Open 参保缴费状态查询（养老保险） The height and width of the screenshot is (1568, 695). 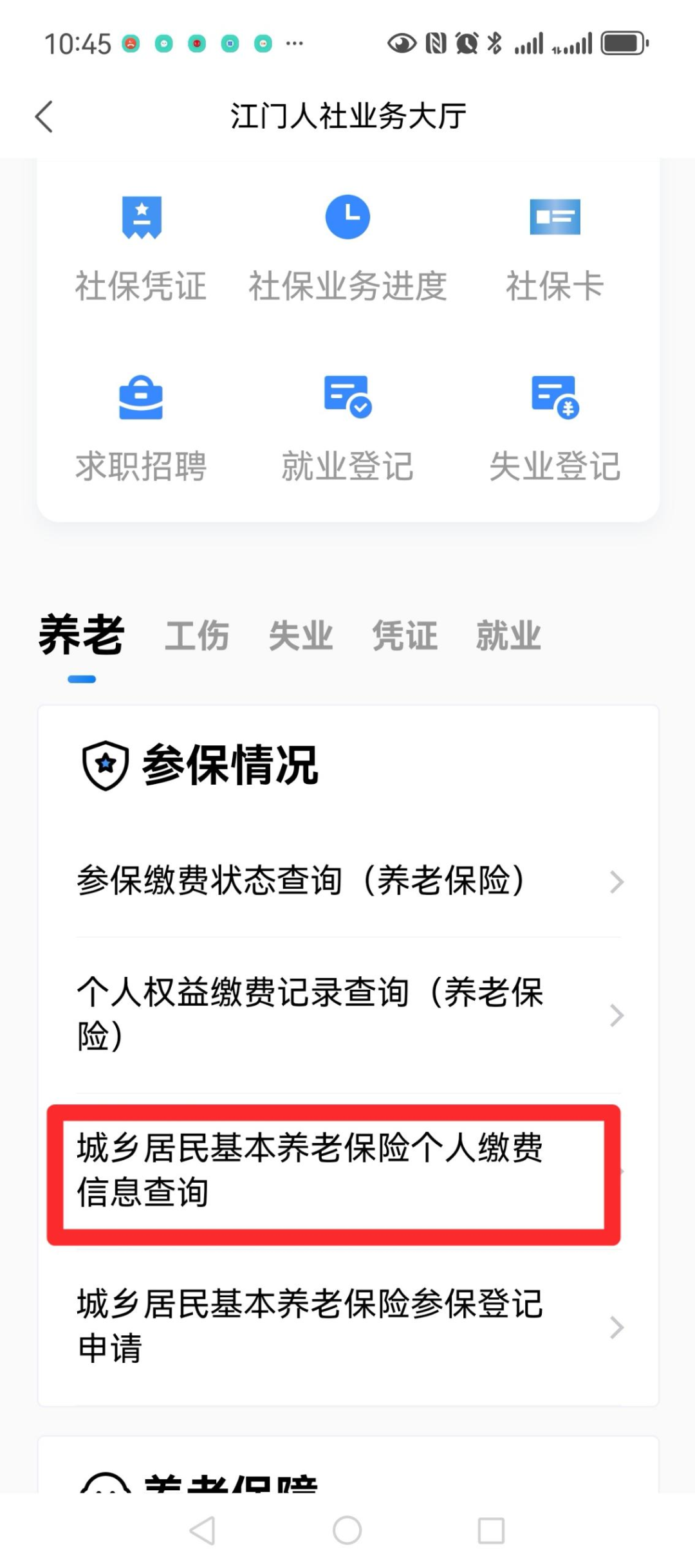click(x=347, y=881)
